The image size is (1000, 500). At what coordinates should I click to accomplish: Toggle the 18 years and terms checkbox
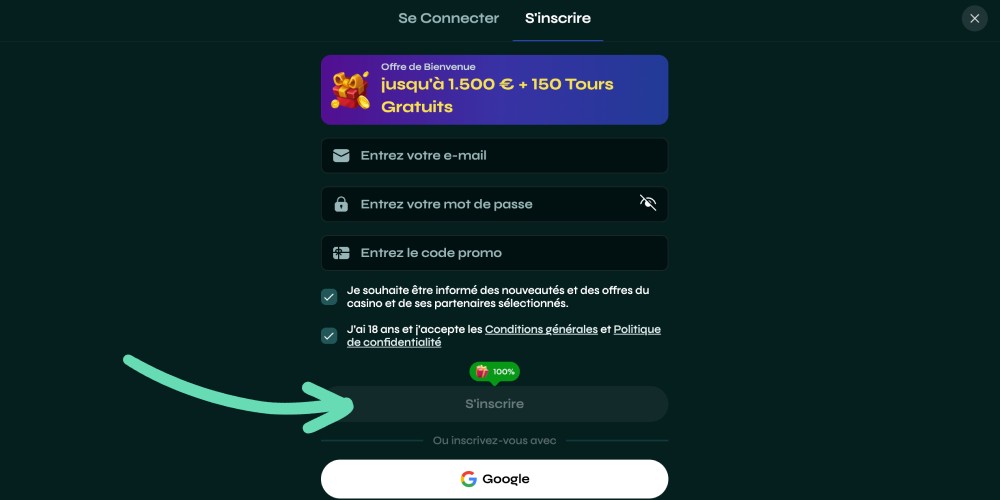click(x=329, y=336)
